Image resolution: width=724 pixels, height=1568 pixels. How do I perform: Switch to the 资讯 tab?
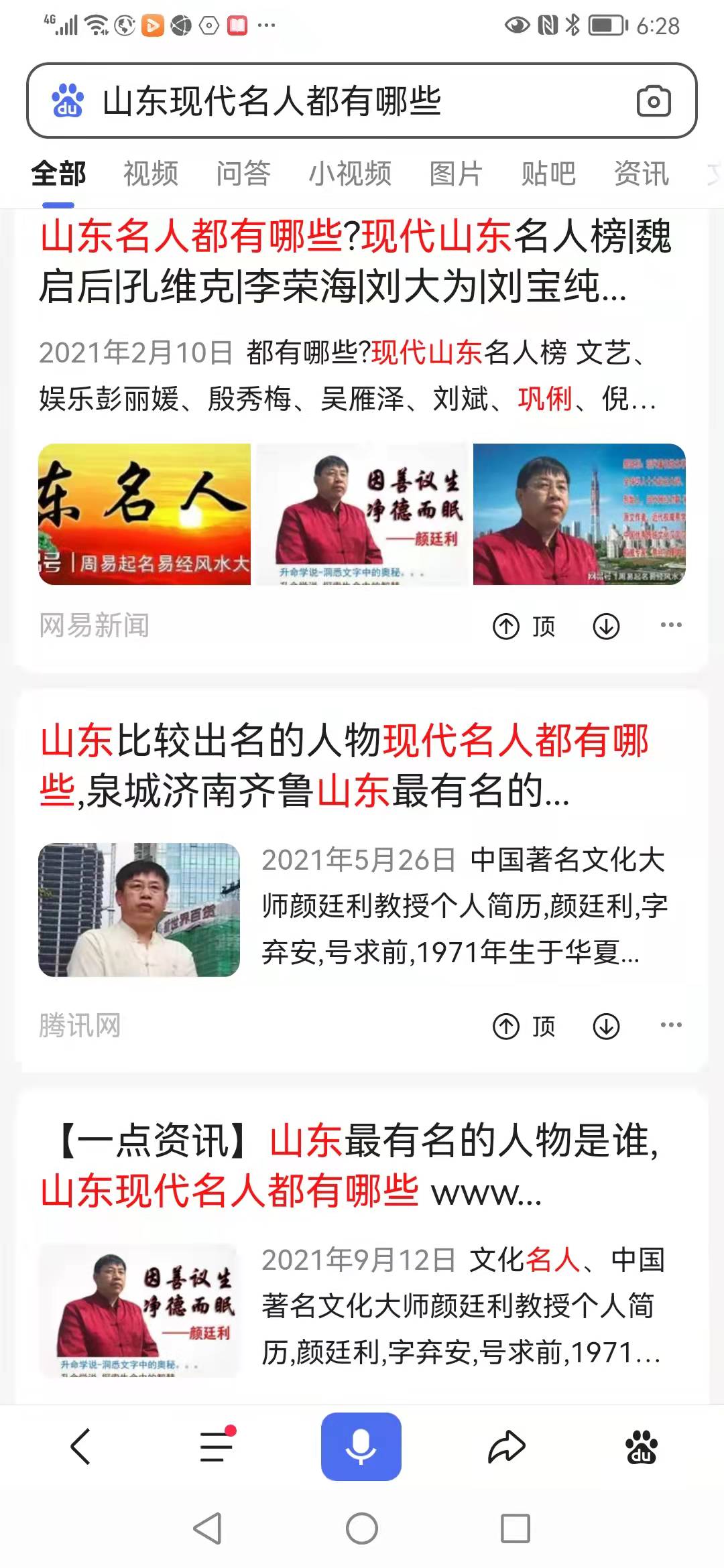(642, 174)
